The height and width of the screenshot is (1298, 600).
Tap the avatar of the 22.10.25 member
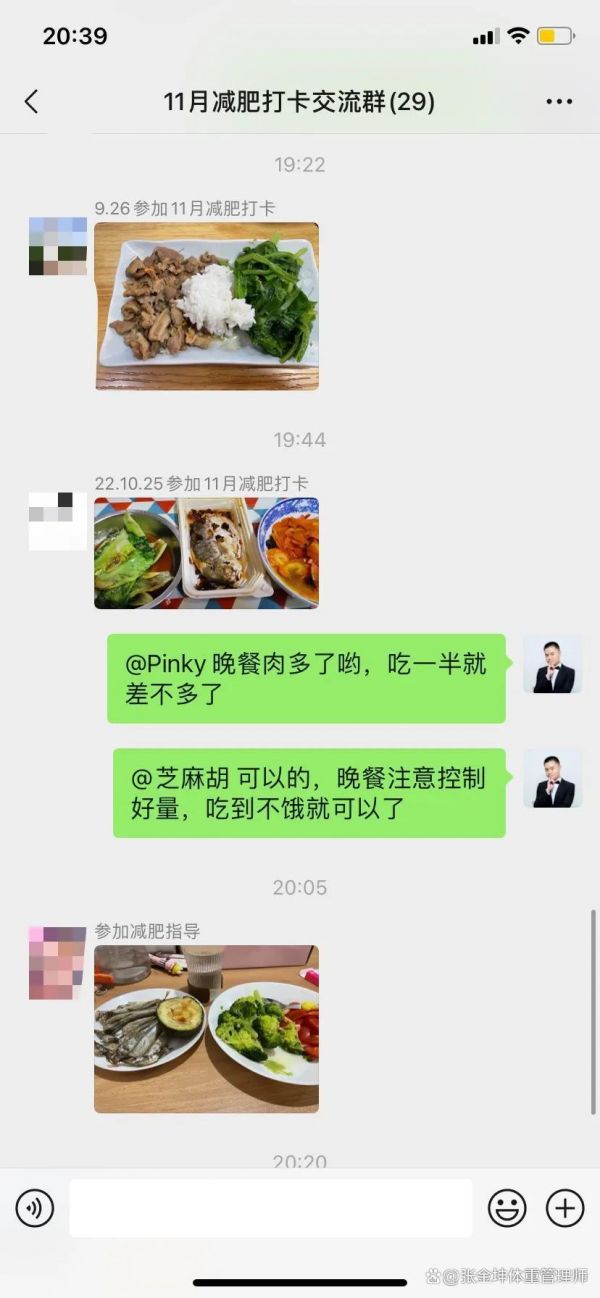click(x=57, y=521)
